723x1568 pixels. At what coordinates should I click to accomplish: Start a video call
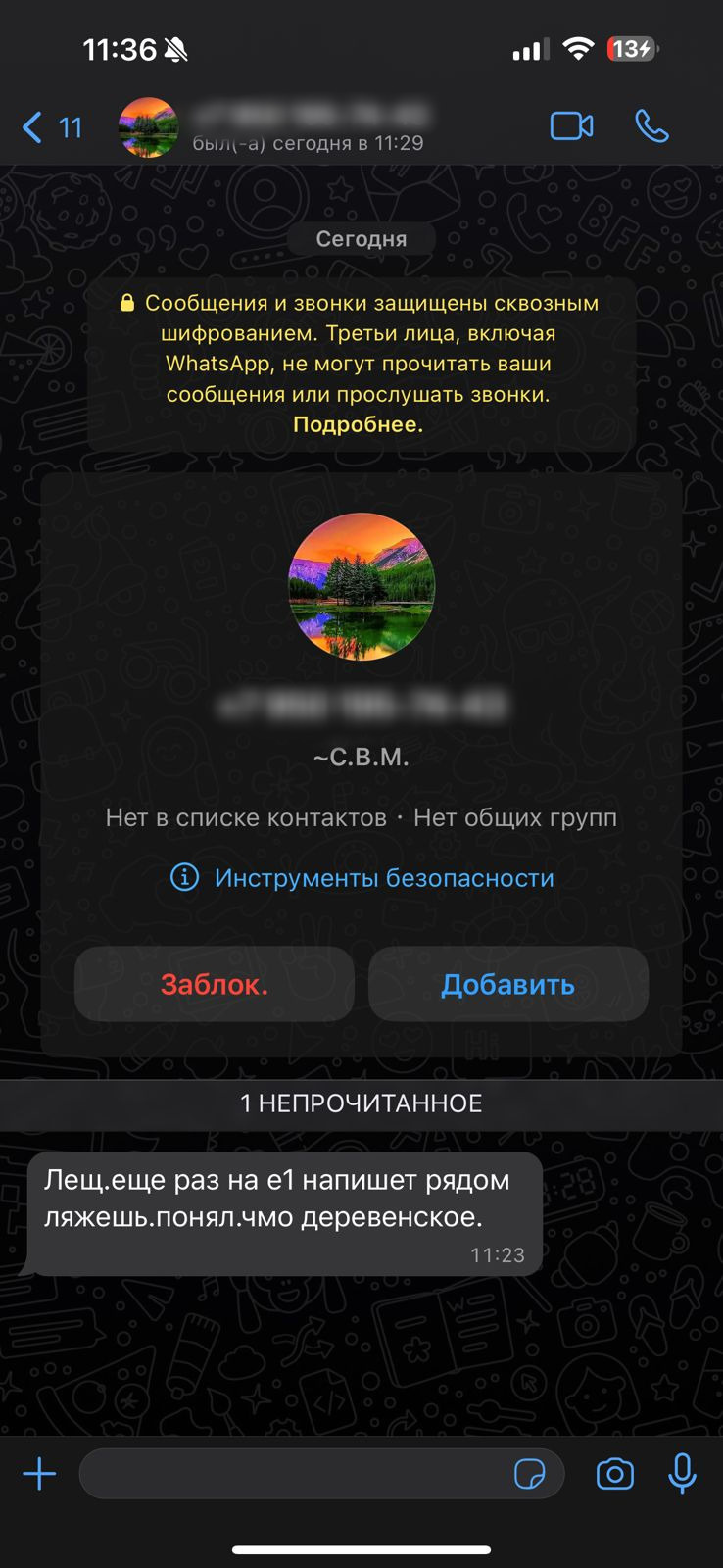coord(571,126)
